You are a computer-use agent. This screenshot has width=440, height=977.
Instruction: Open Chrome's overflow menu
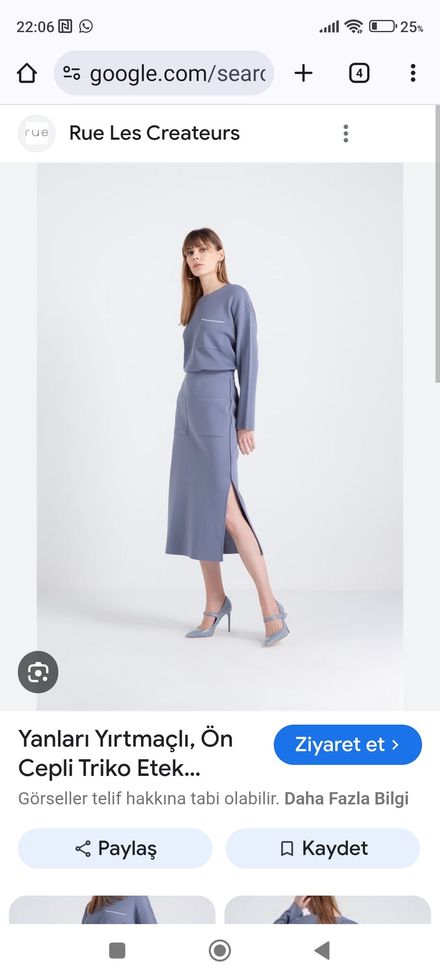(x=413, y=74)
